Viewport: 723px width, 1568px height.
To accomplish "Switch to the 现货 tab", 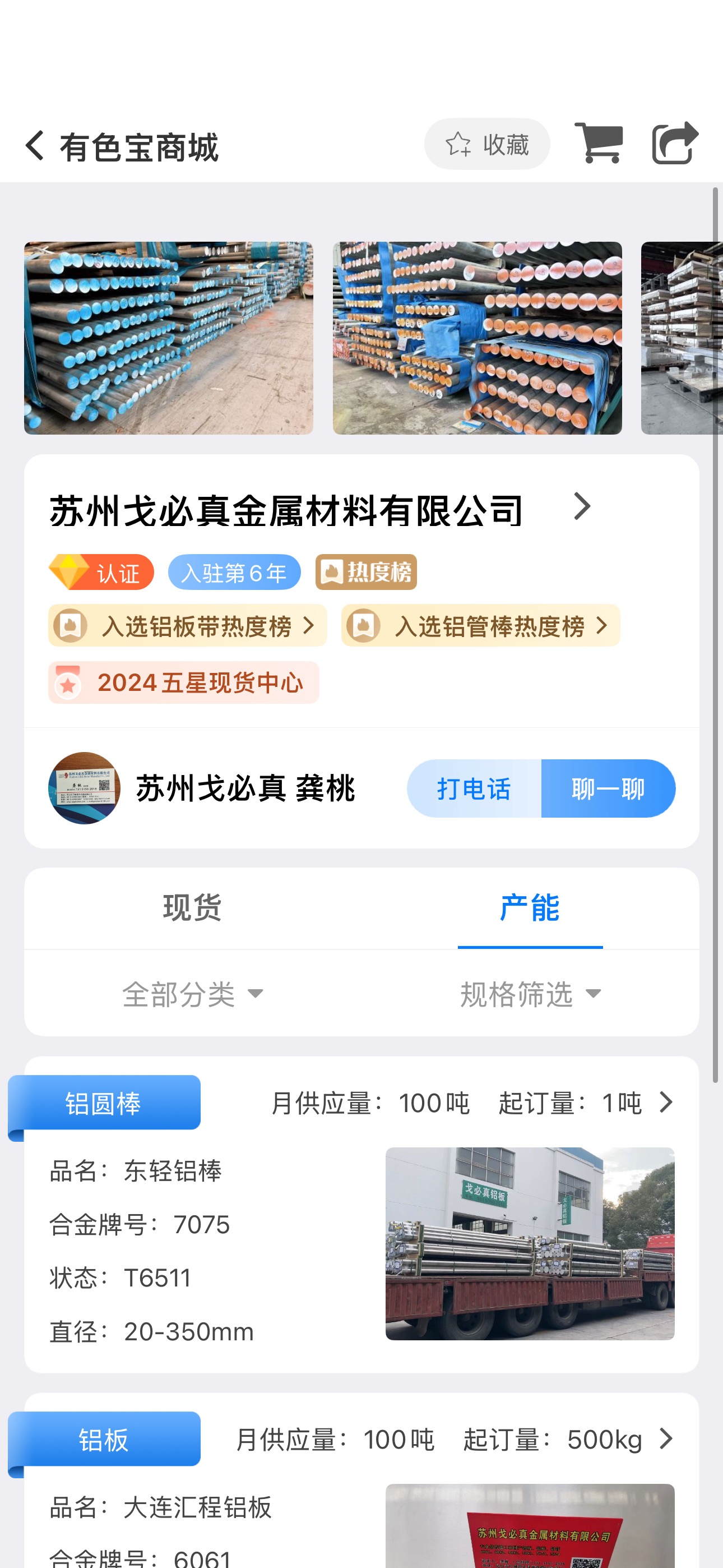I will click(x=192, y=908).
